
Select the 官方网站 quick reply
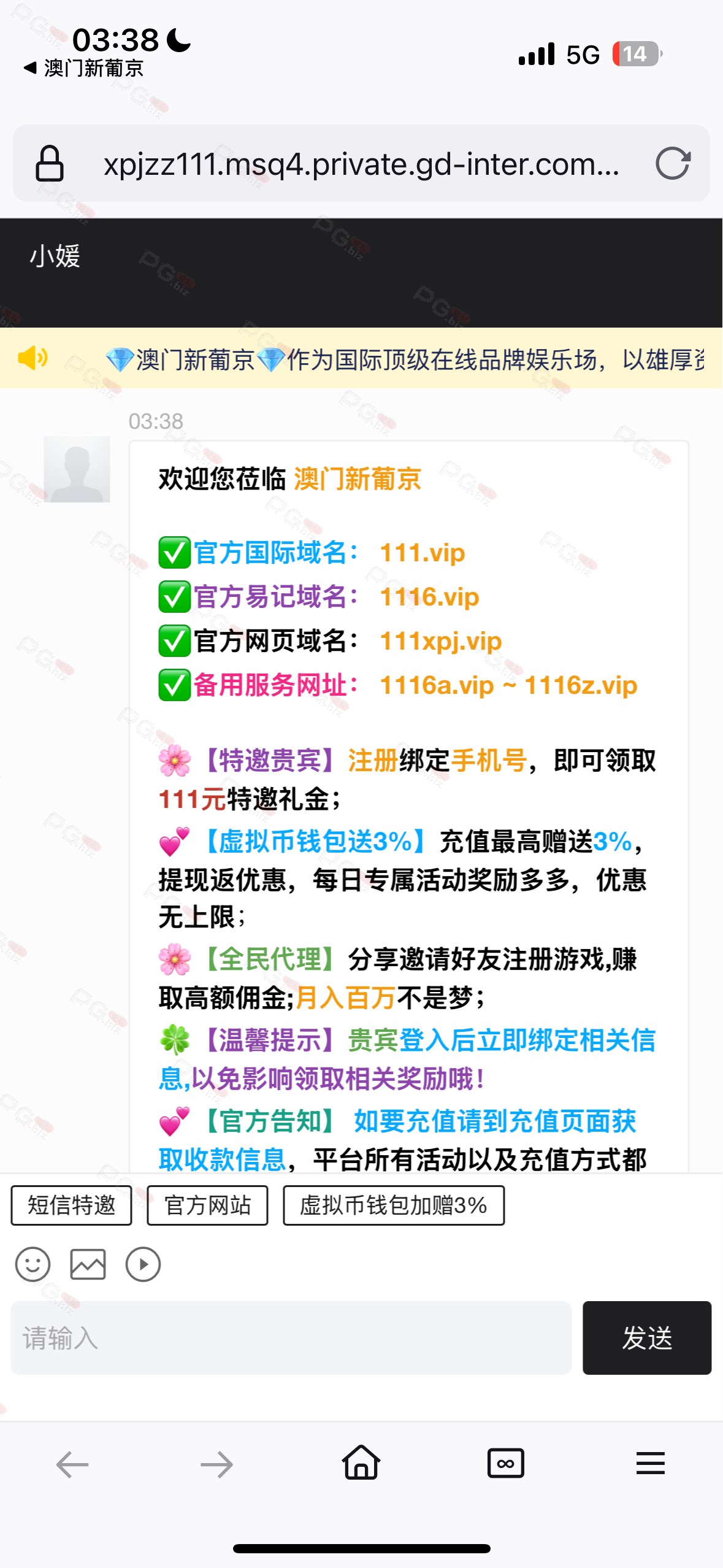pyautogui.click(x=207, y=1205)
